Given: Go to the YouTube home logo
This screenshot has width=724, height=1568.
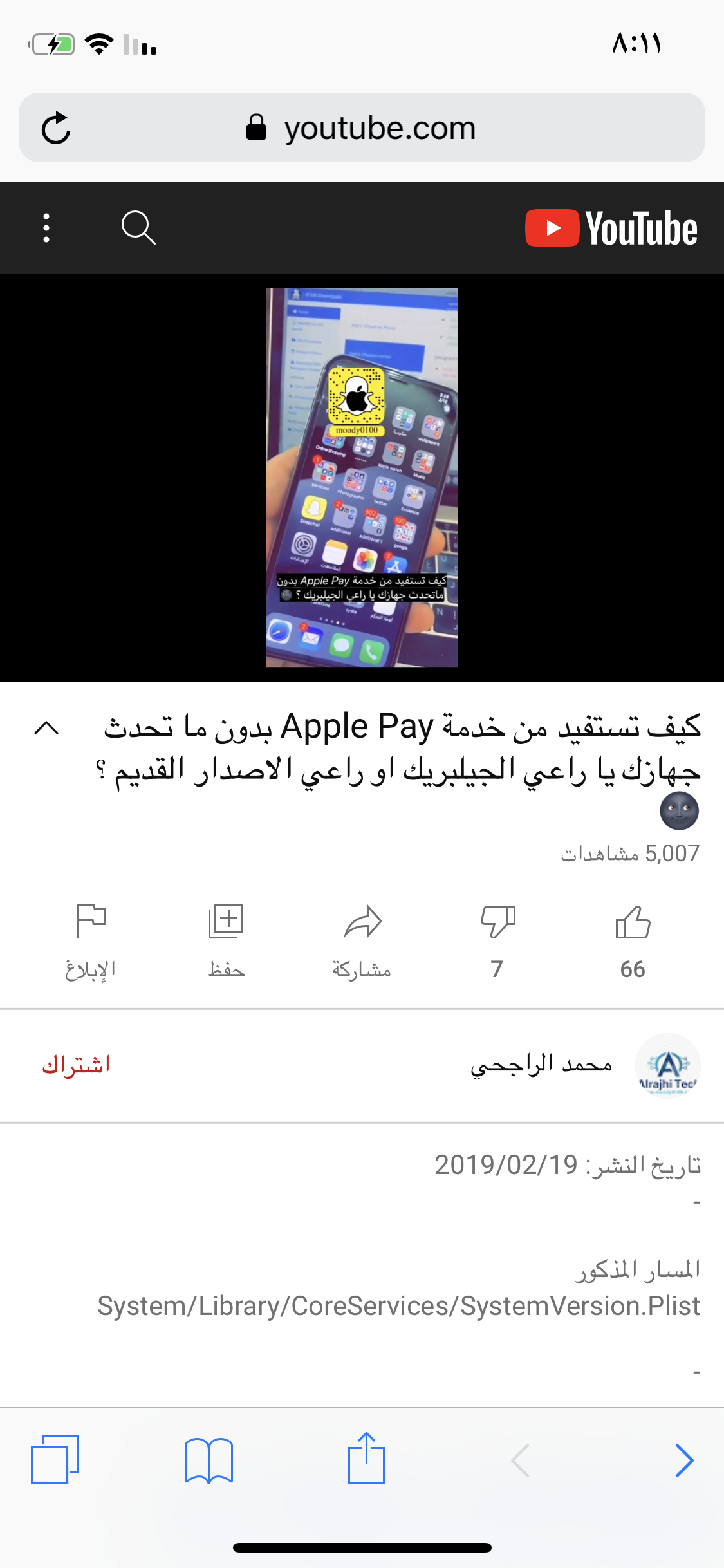Looking at the screenshot, I should coord(611,228).
